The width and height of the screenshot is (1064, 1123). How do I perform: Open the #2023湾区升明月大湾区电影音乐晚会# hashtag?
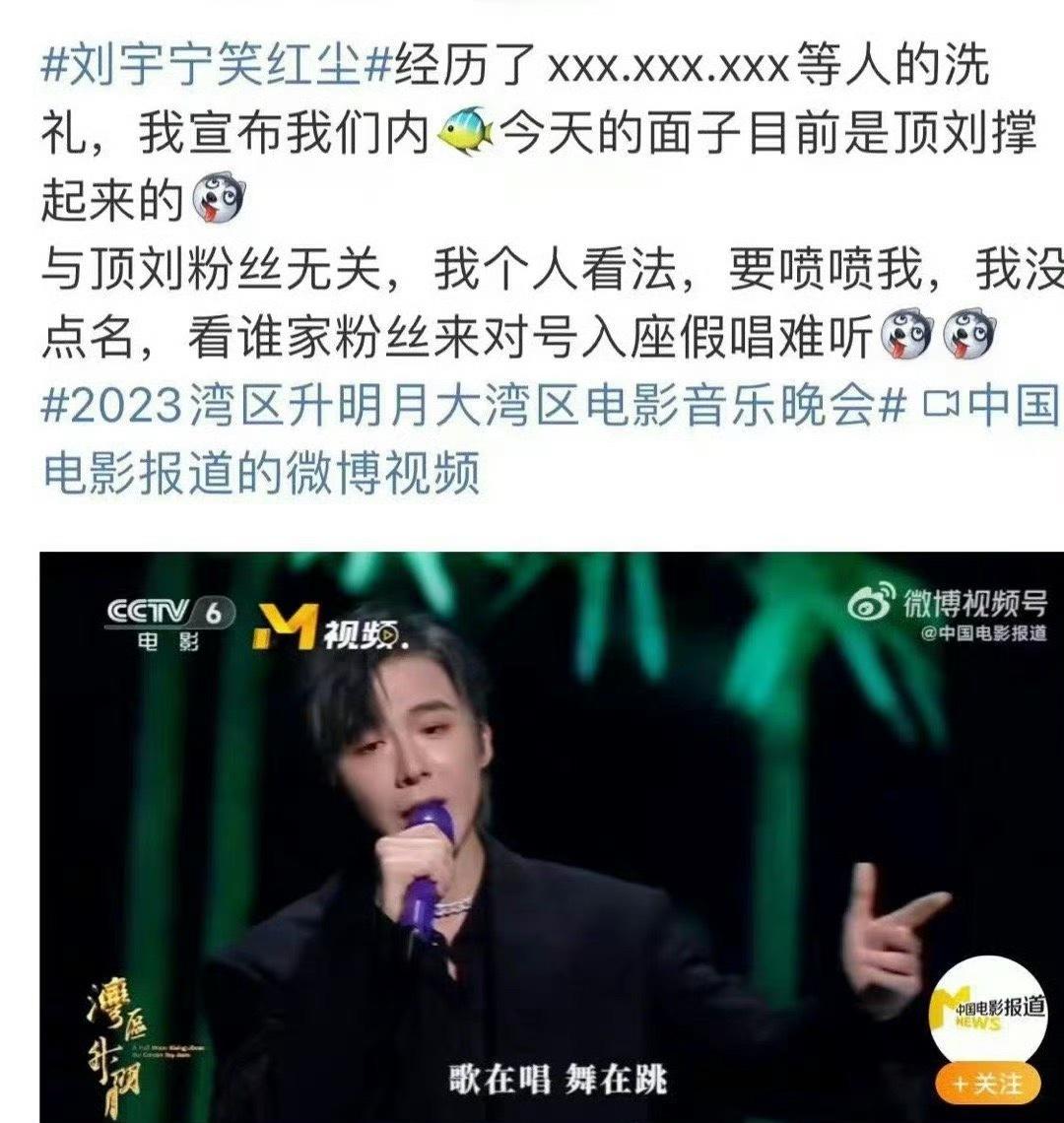[473, 406]
